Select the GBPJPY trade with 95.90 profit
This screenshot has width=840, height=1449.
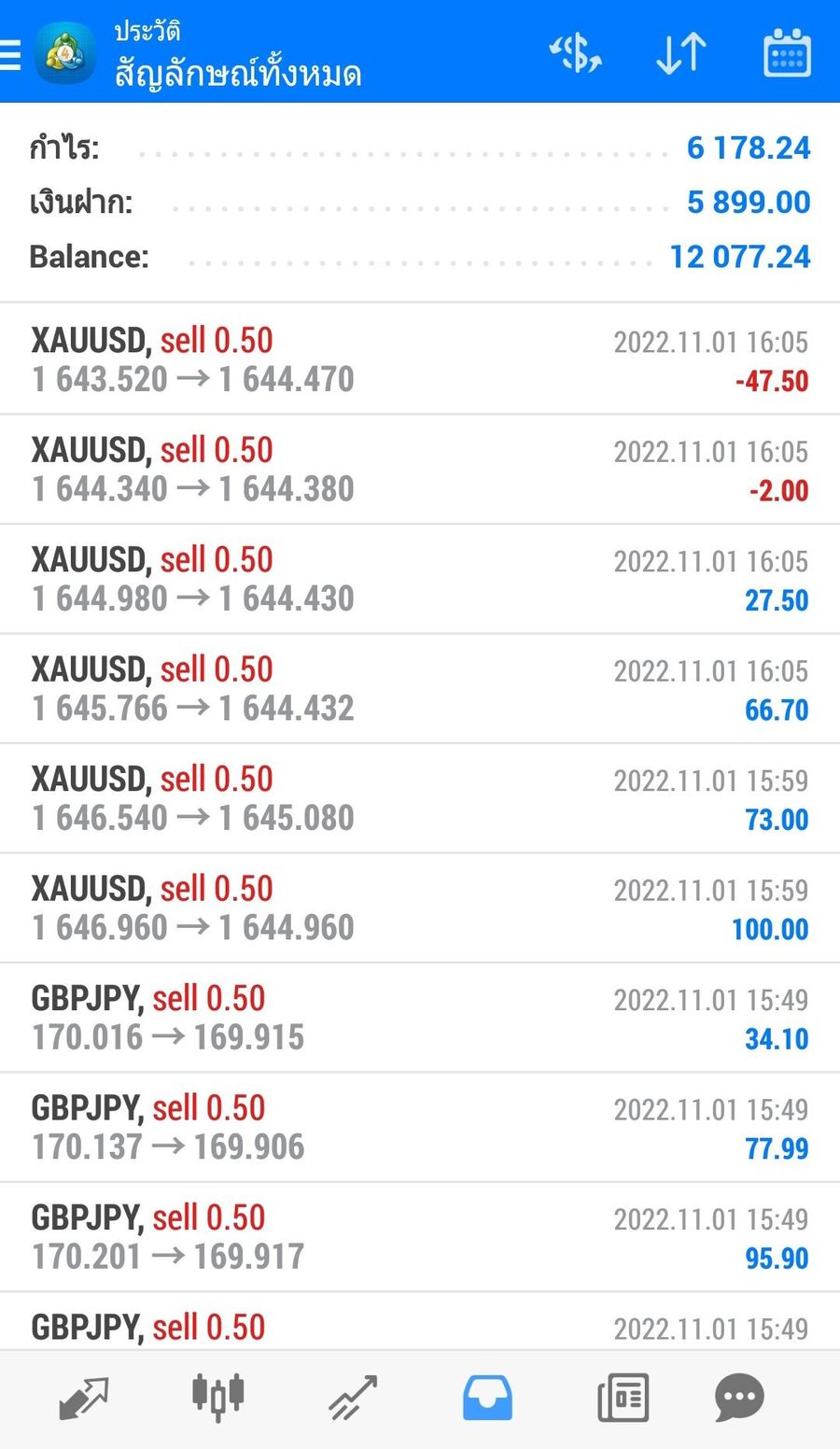(x=420, y=1237)
